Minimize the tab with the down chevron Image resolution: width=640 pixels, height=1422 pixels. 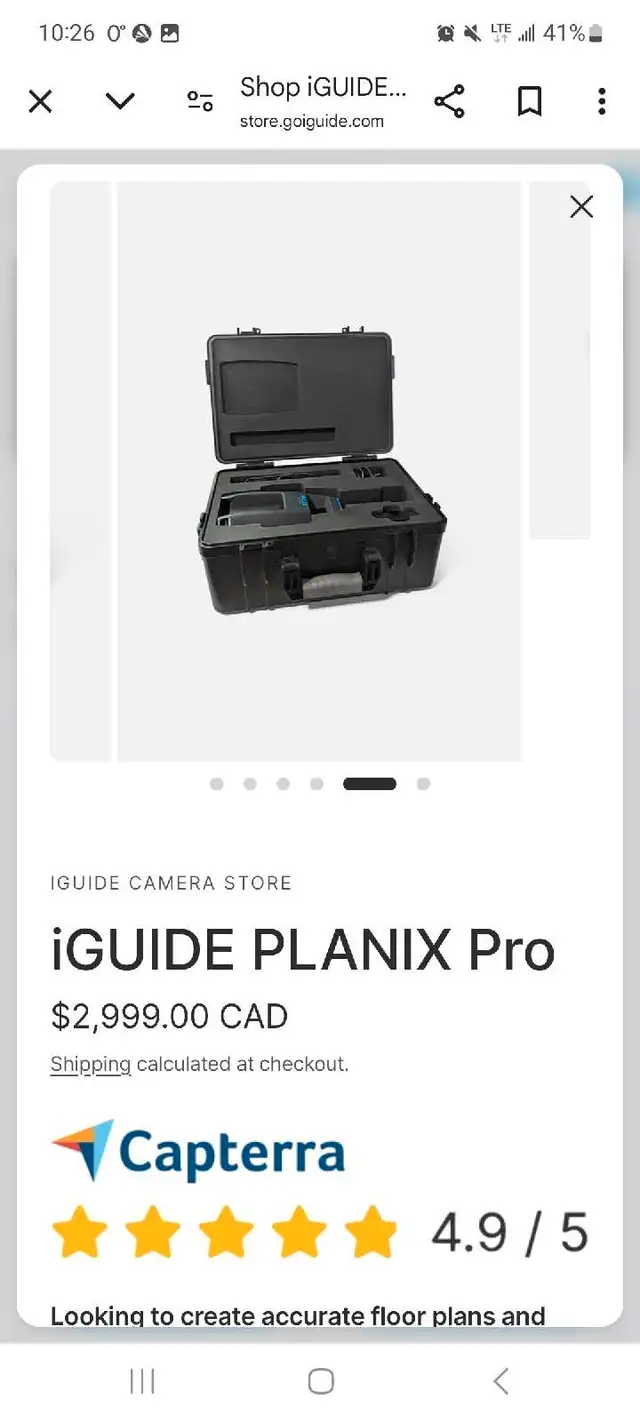click(120, 101)
